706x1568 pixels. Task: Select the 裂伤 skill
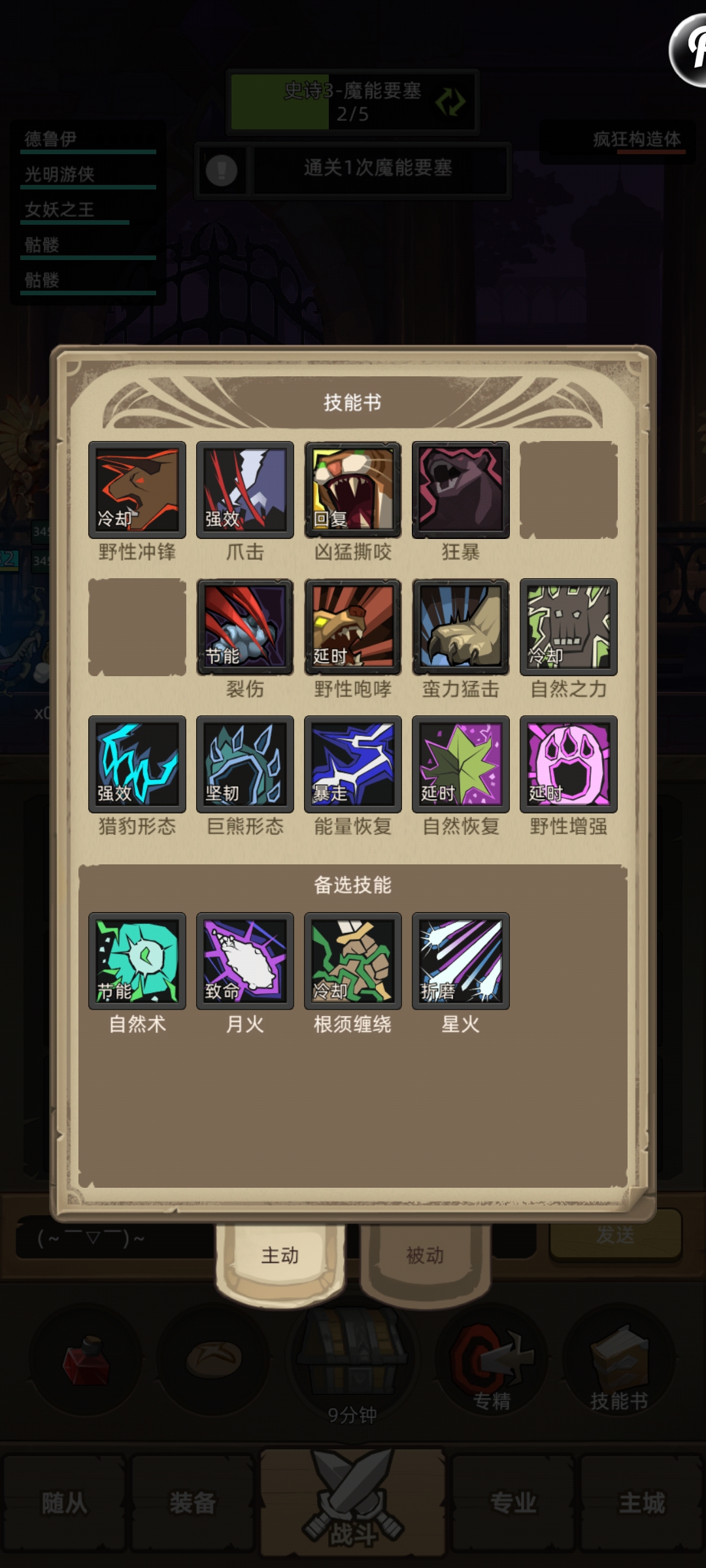pos(245,627)
